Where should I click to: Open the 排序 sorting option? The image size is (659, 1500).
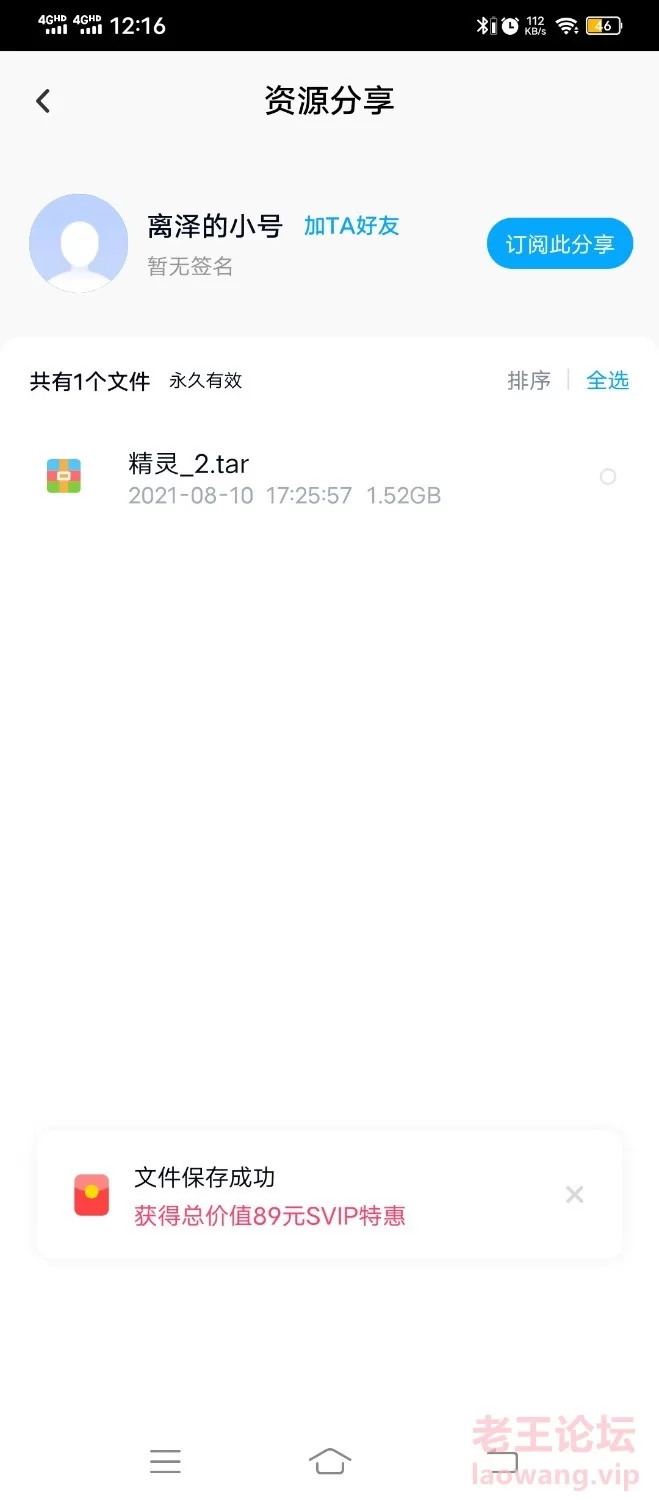[529, 380]
